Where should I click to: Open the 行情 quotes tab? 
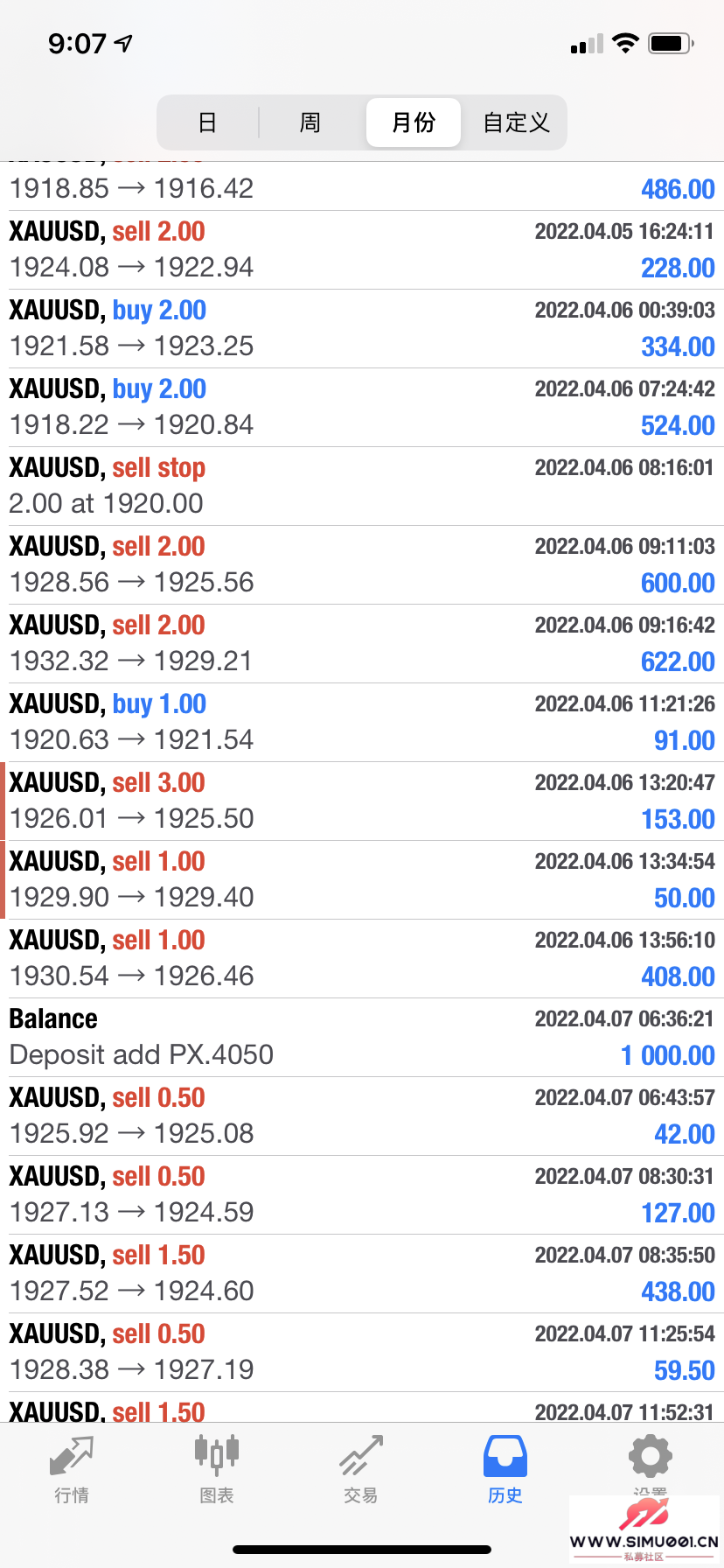pos(72,1470)
